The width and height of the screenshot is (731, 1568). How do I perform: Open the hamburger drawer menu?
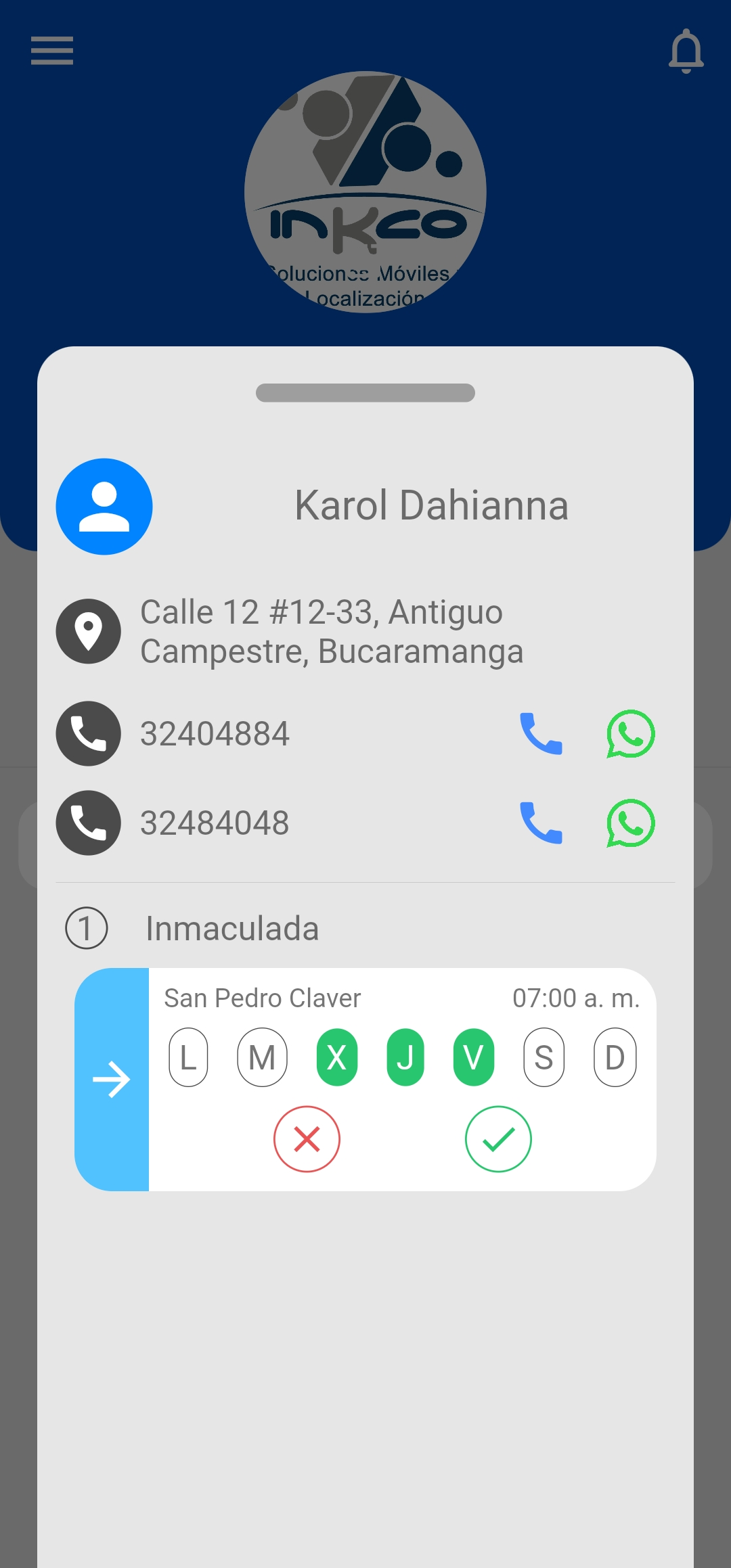52,51
